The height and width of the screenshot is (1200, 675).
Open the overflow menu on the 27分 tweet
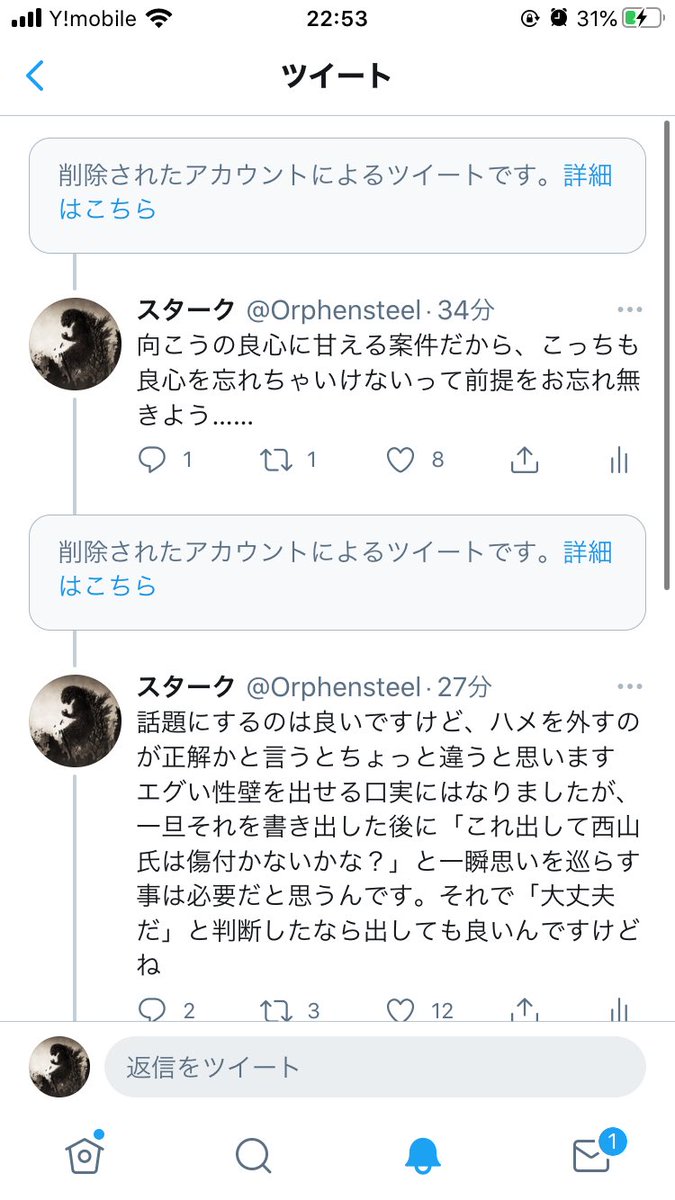click(x=630, y=687)
